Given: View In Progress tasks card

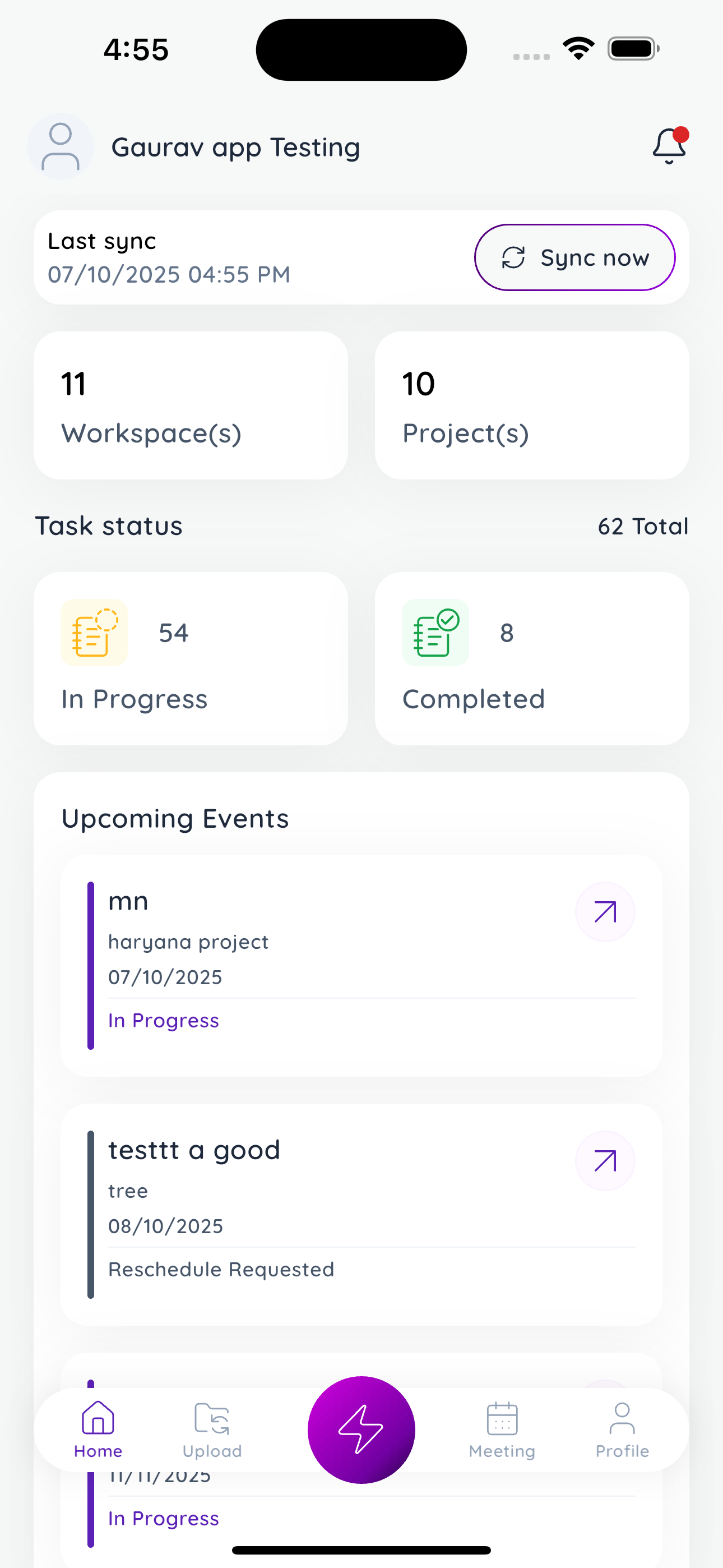Looking at the screenshot, I should click(x=191, y=658).
